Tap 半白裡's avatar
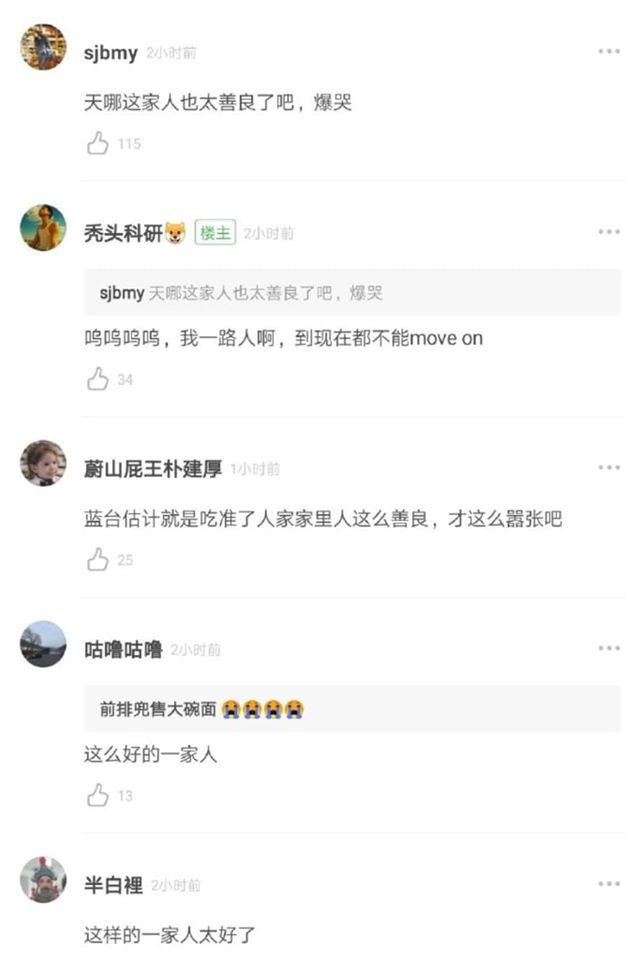 tap(43, 880)
